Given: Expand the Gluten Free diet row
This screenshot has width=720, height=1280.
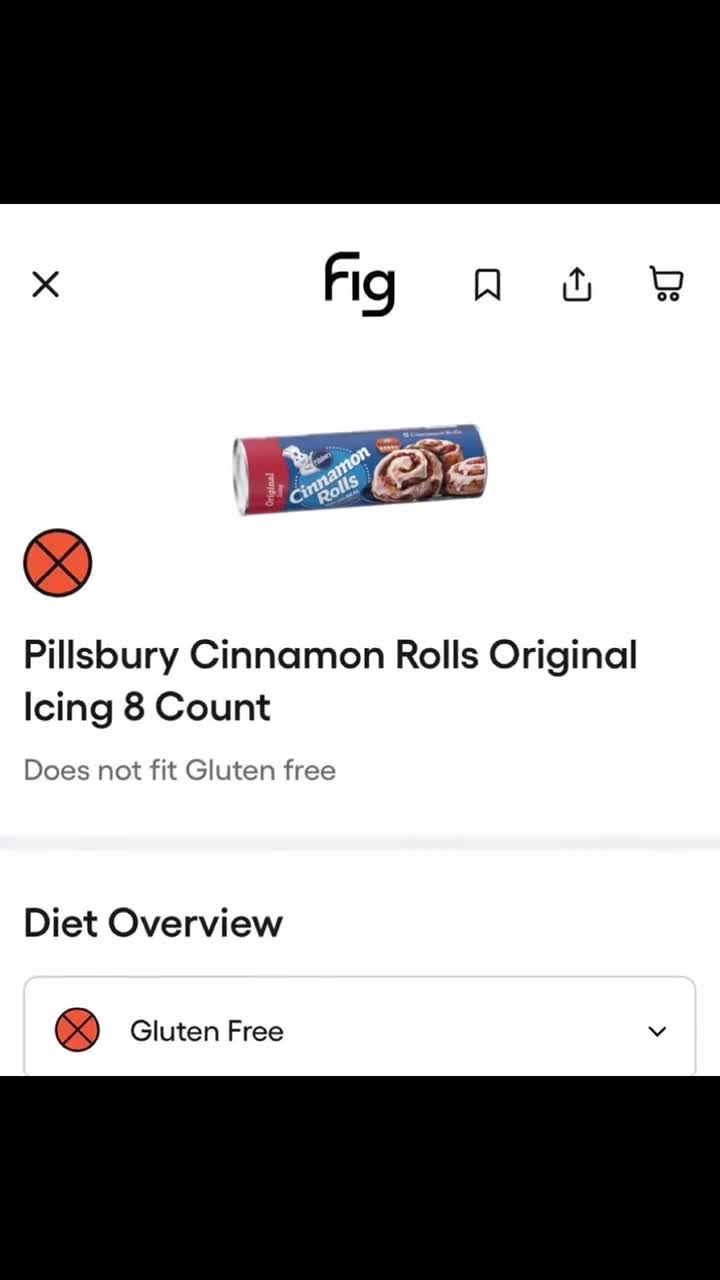Looking at the screenshot, I should coord(657,1031).
